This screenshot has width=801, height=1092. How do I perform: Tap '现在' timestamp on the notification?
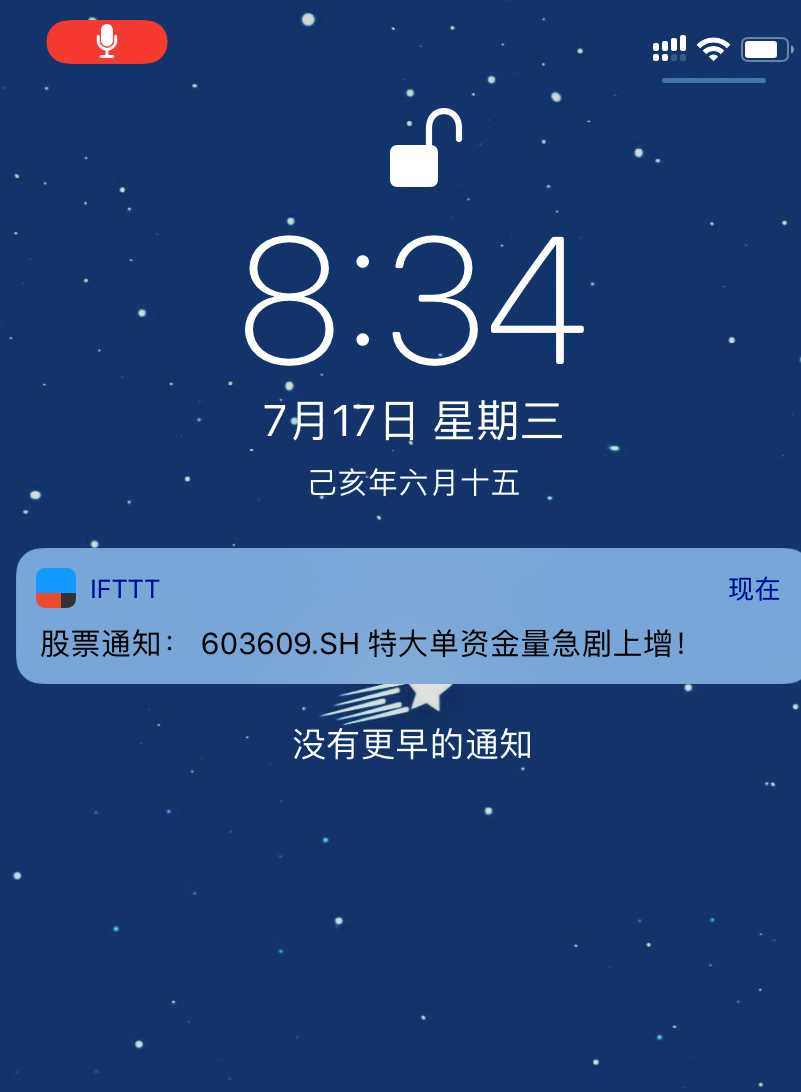[753, 589]
